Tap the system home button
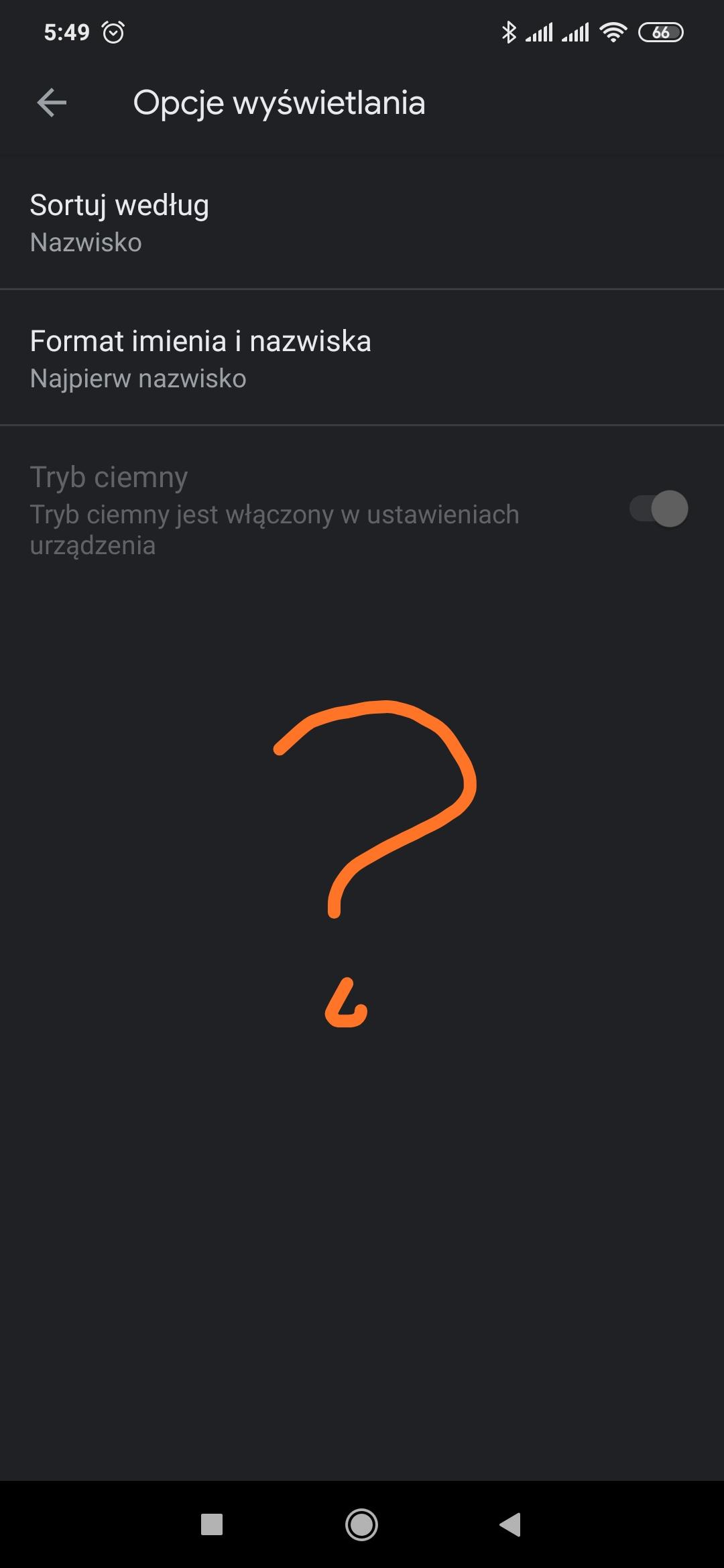This screenshot has width=724, height=1568. coord(361,1525)
